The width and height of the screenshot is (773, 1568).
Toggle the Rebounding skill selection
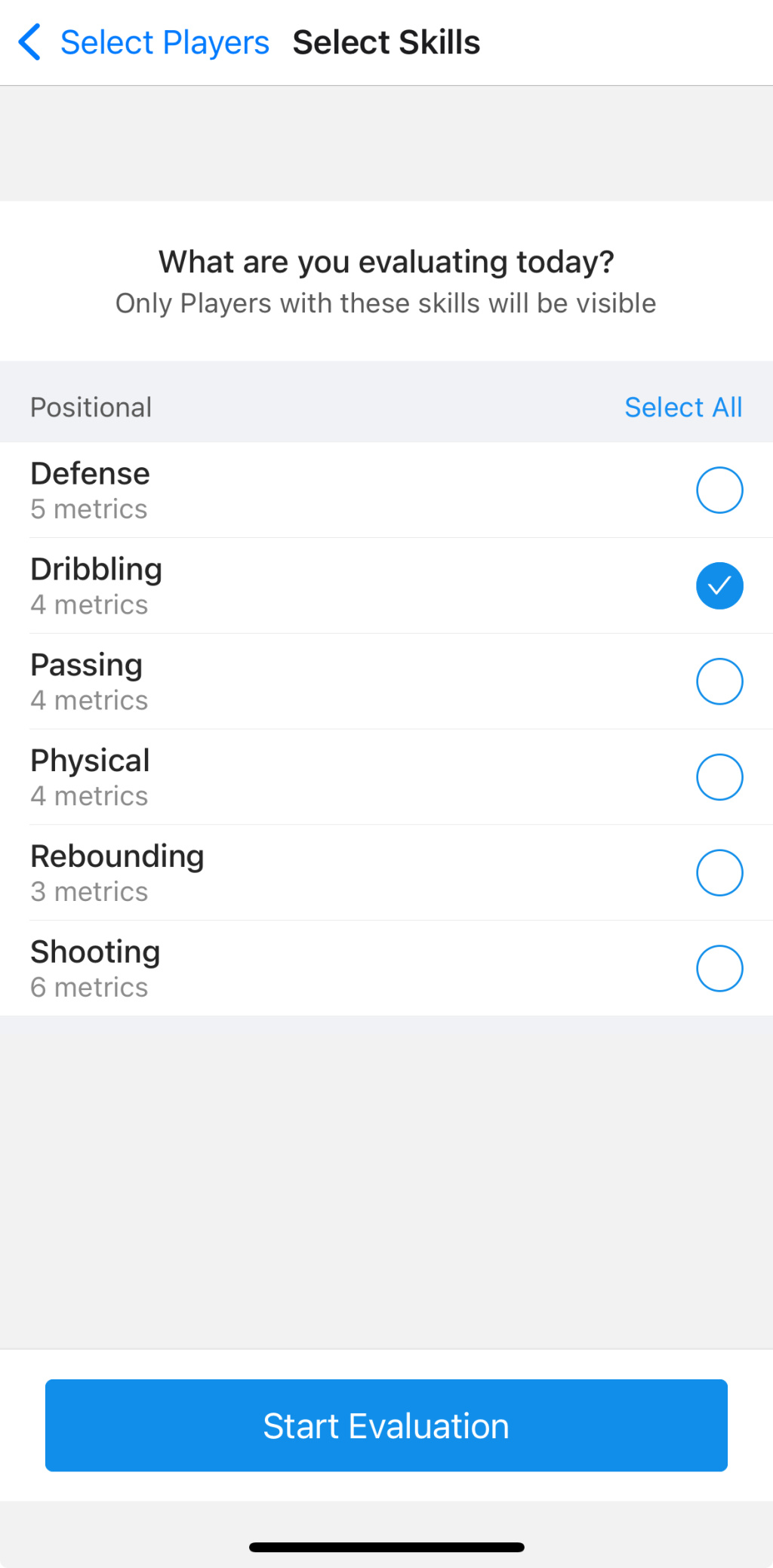(x=719, y=872)
